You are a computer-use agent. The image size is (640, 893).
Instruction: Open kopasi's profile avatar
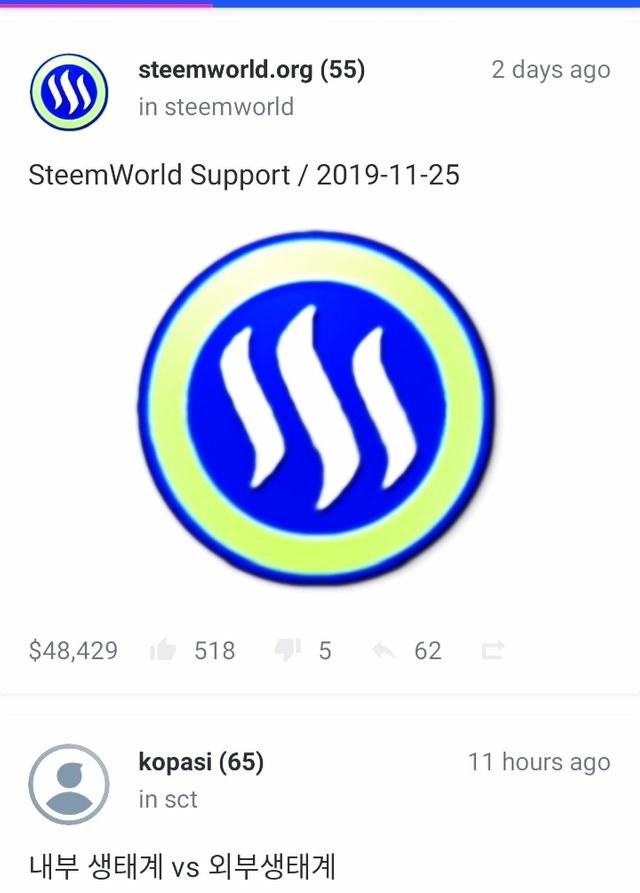69,784
